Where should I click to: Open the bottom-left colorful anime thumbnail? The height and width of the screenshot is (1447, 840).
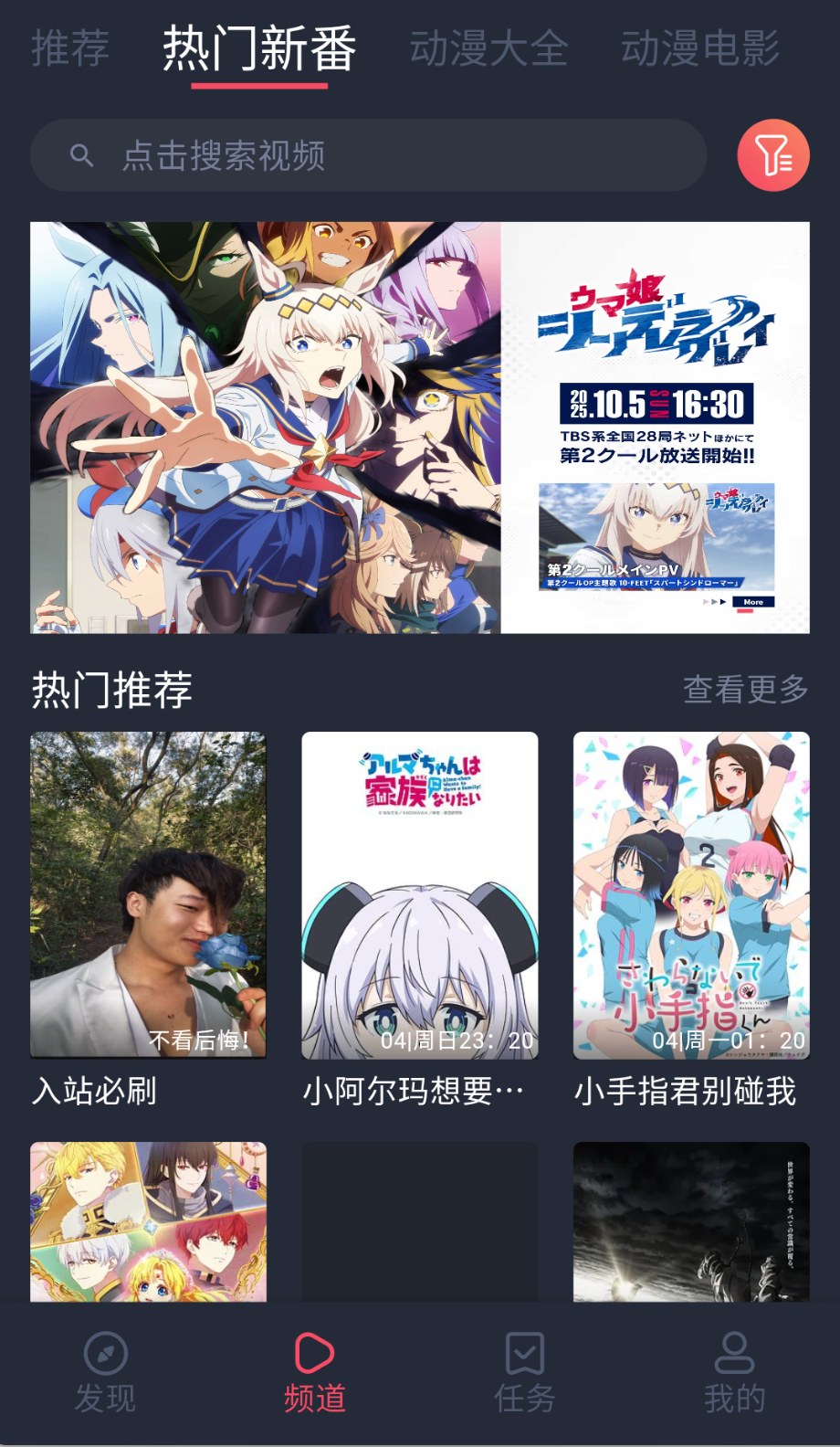coord(148,1225)
